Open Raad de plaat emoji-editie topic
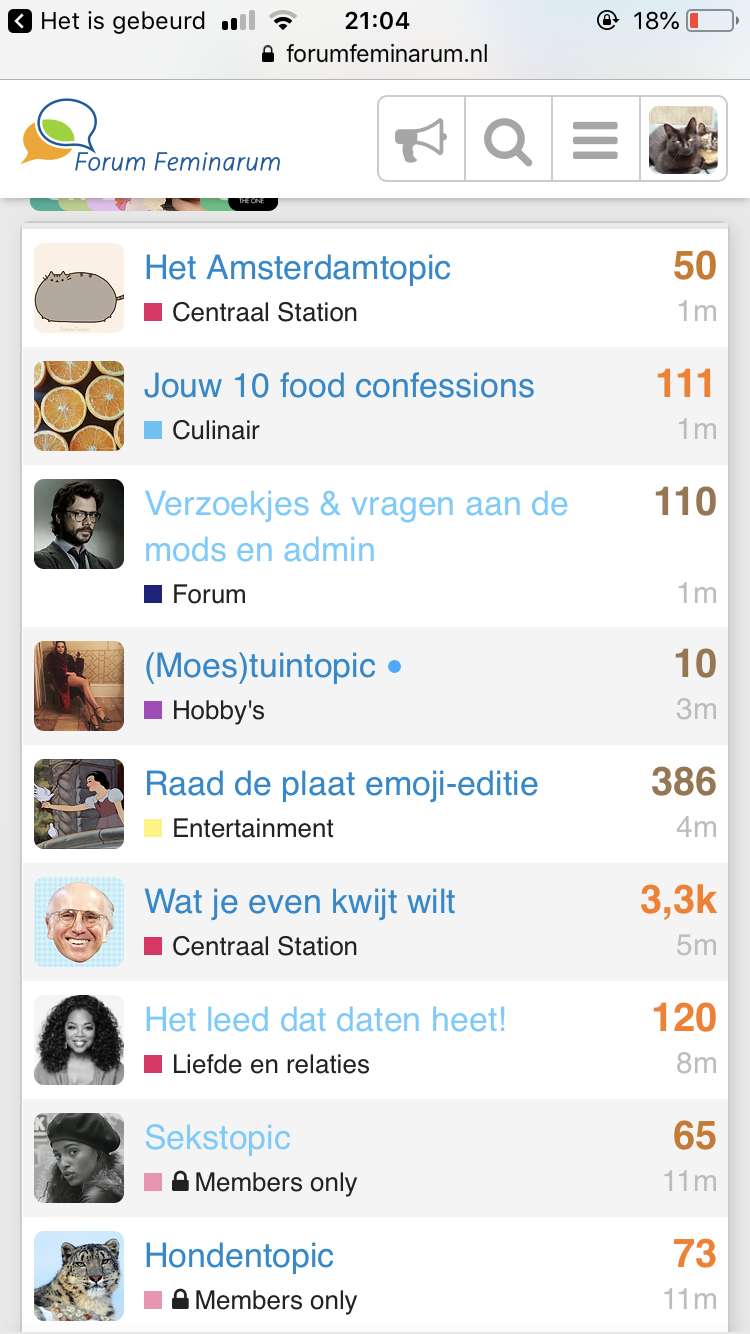The width and height of the screenshot is (750, 1334). pyautogui.click(x=341, y=783)
